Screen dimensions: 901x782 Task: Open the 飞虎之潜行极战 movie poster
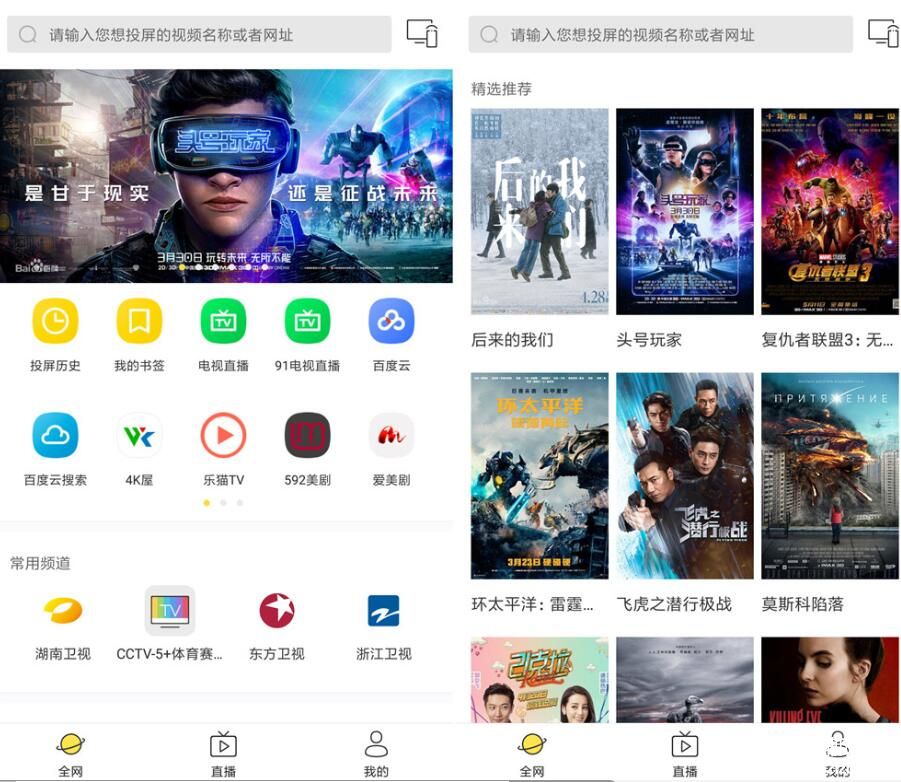684,476
